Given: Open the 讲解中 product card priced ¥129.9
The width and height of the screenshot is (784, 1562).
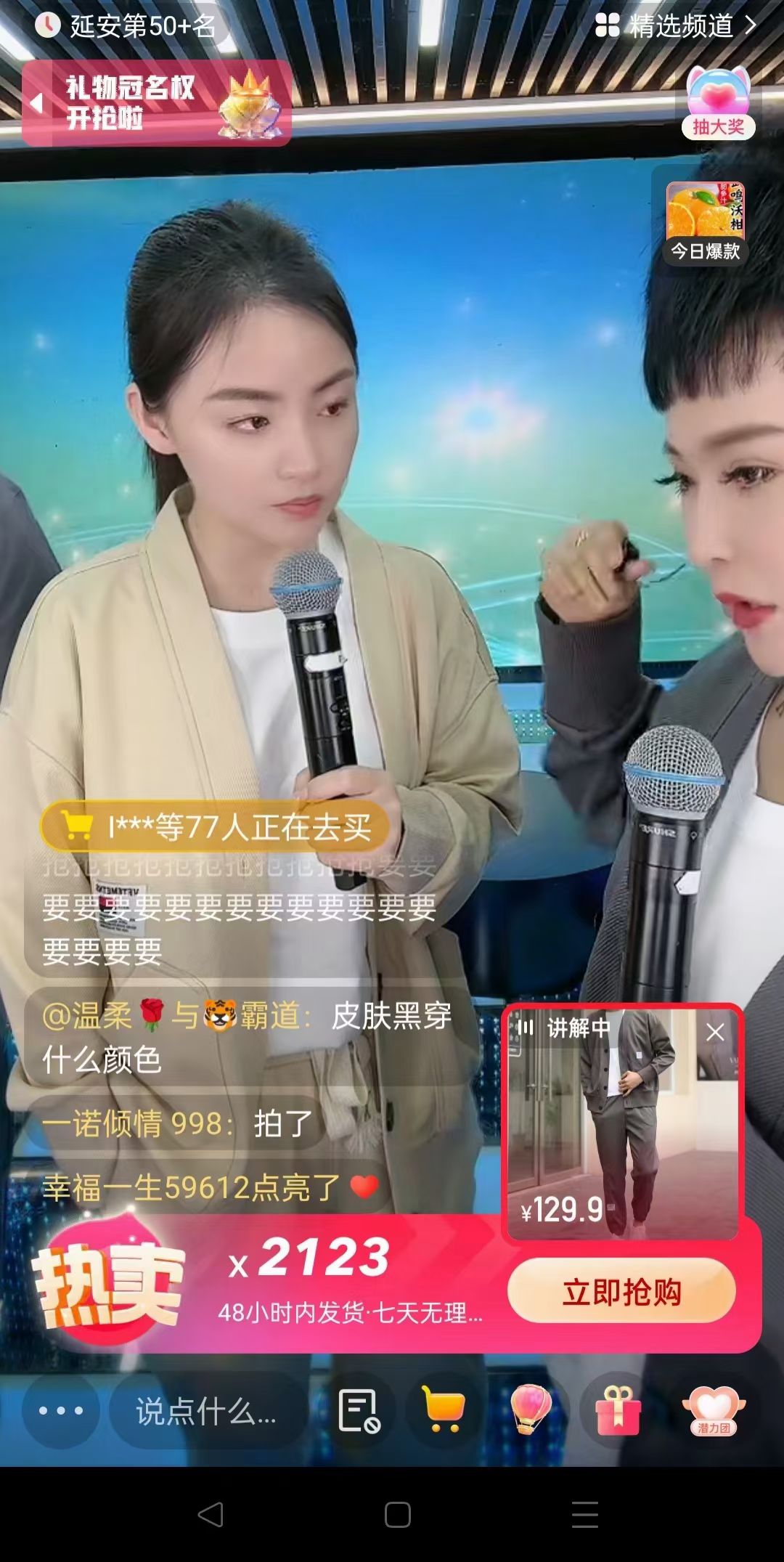Looking at the screenshot, I should [621, 1123].
